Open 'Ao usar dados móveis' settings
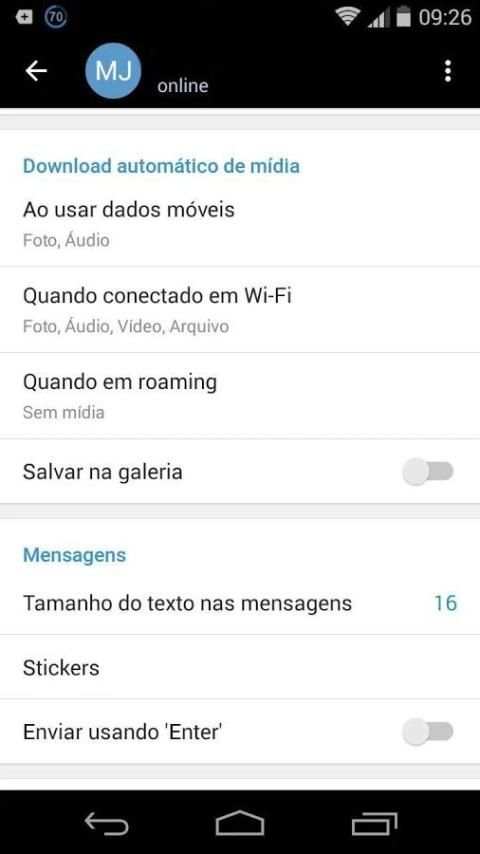This screenshot has width=480, height=854. click(240, 224)
